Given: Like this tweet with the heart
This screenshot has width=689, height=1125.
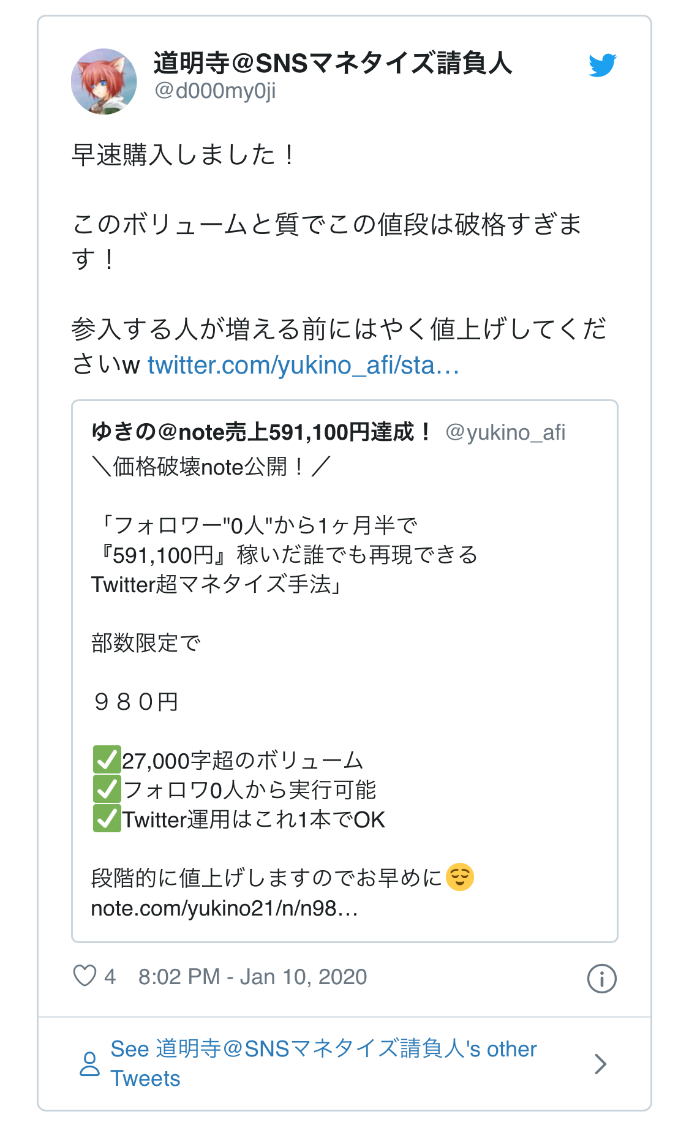Looking at the screenshot, I should 85,976.
